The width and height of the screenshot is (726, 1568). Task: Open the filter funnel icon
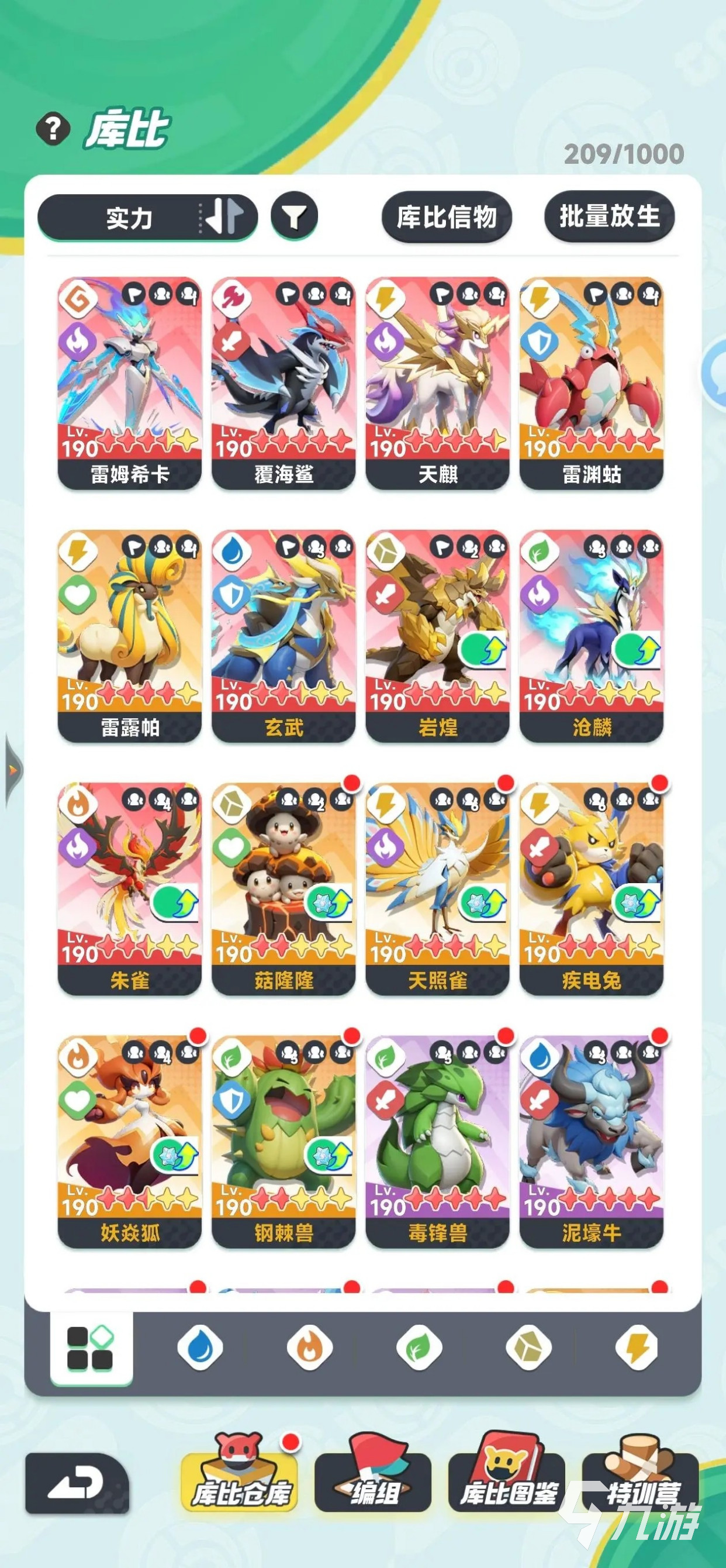pos(295,217)
